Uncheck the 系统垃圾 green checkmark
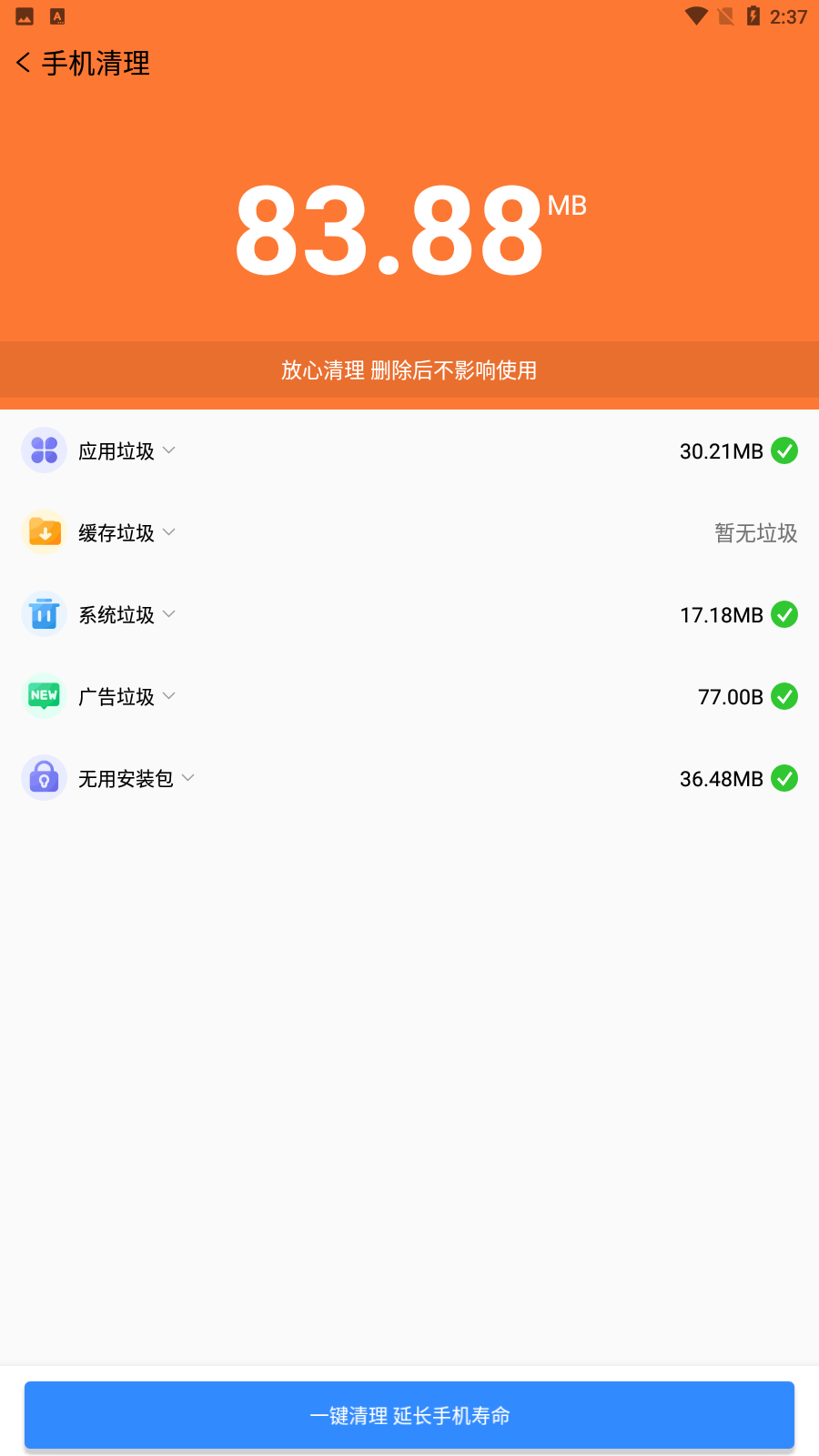The width and height of the screenshot is (819, 1456). click(x=784, y=614)
